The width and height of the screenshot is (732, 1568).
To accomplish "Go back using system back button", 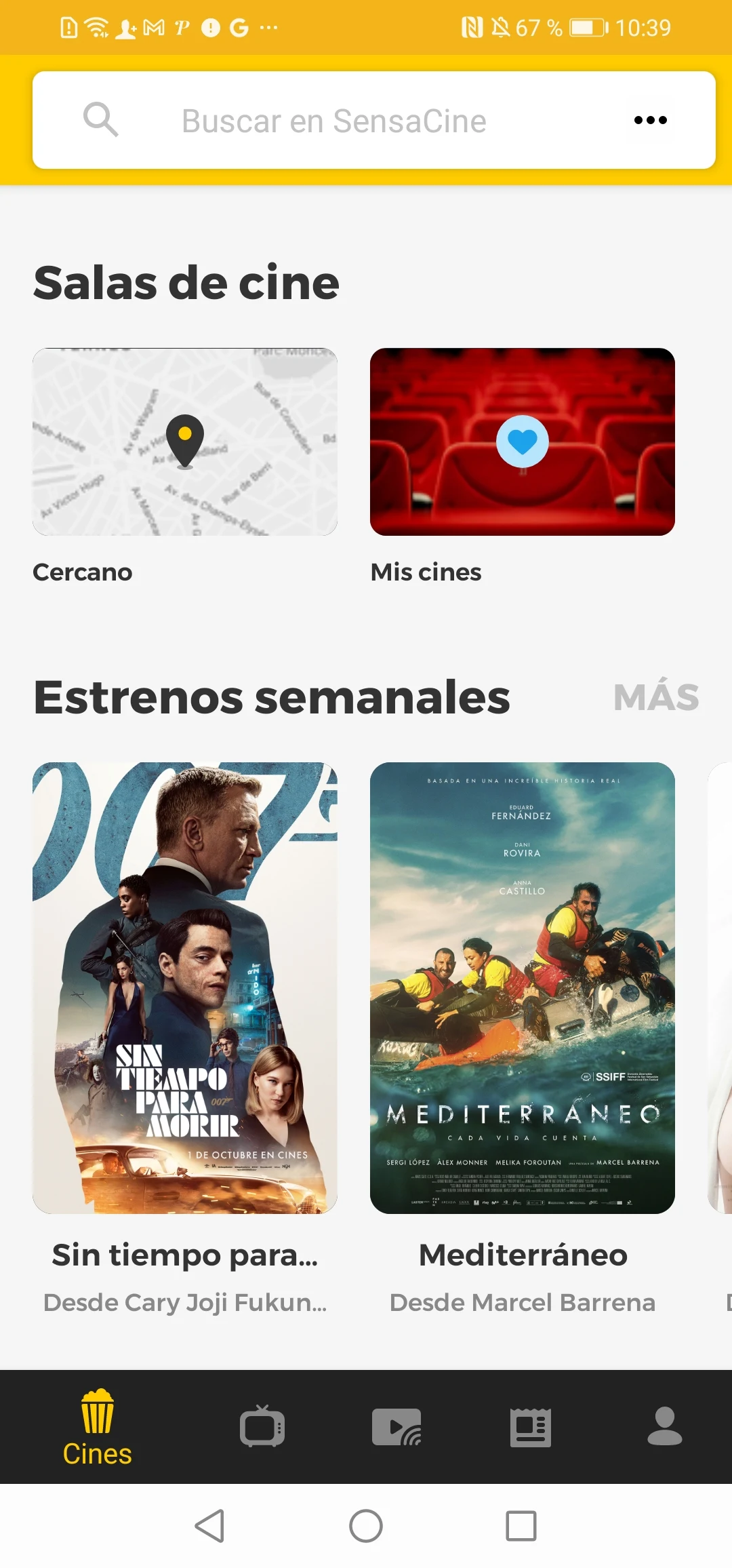I will click(209, 1526).
